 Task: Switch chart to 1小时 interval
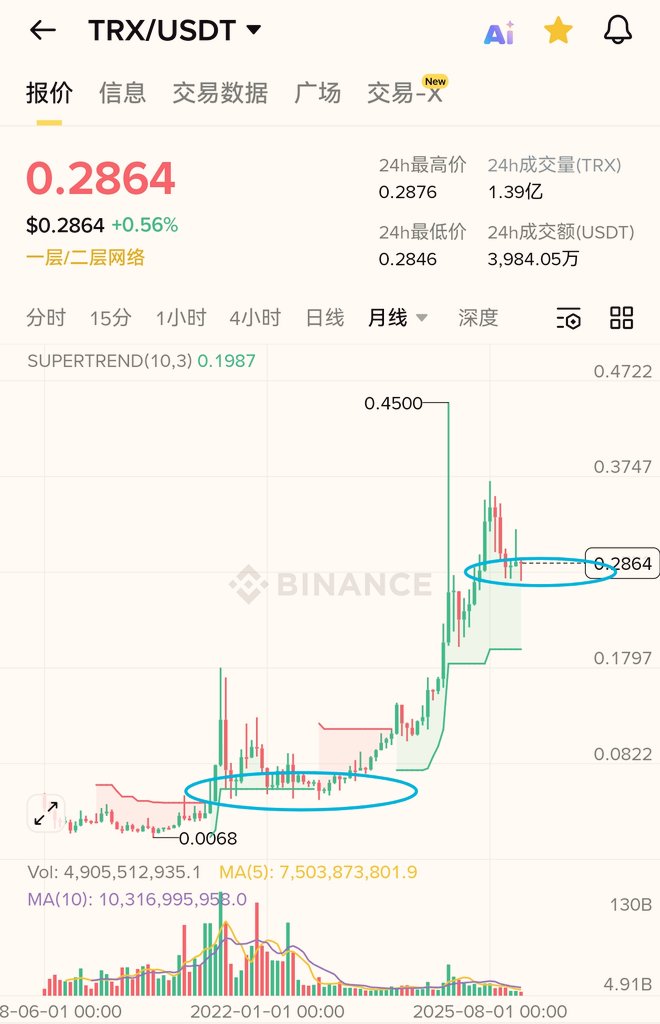click(181, 318)
